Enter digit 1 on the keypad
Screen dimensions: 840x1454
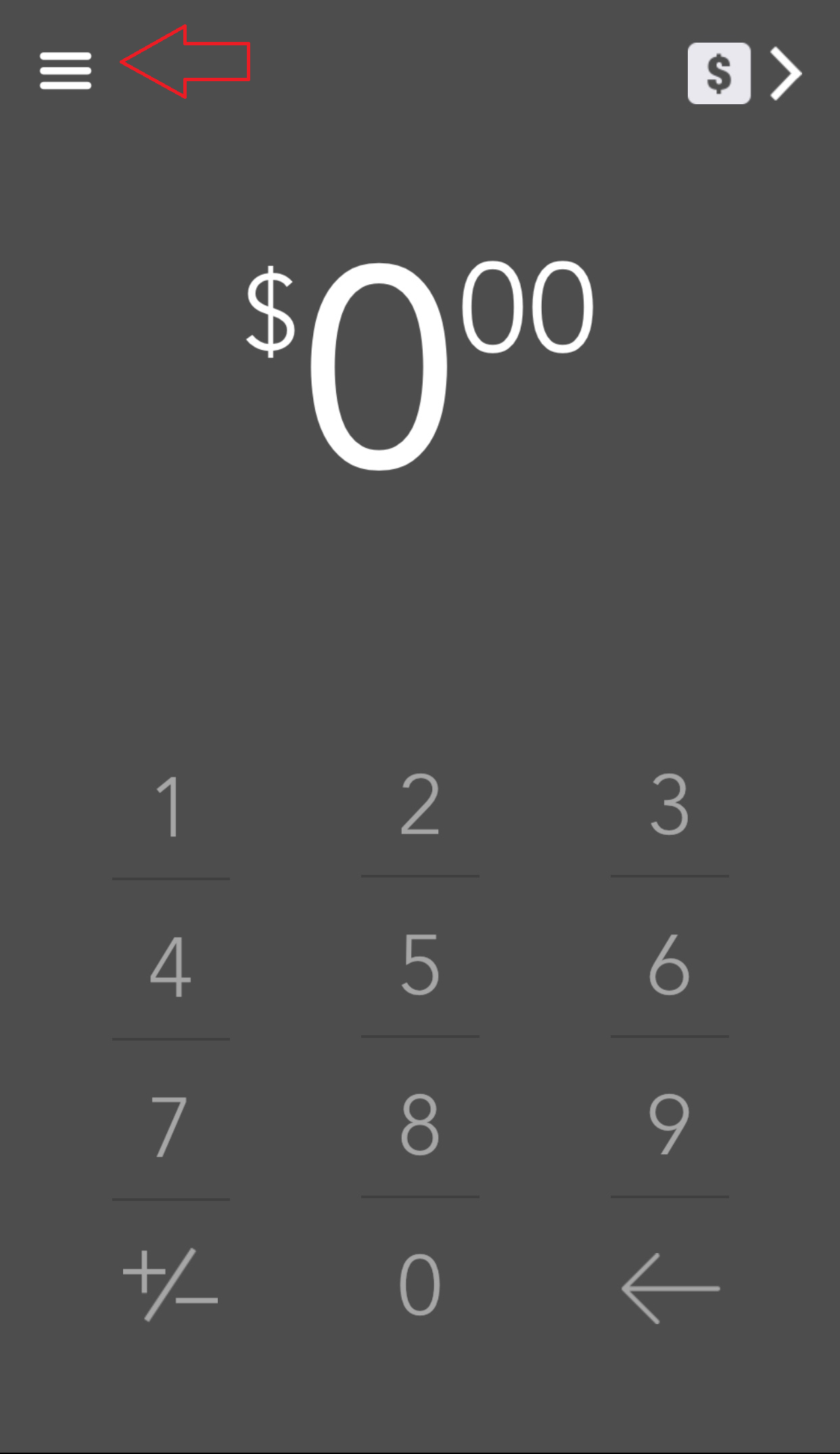(170, 806)
